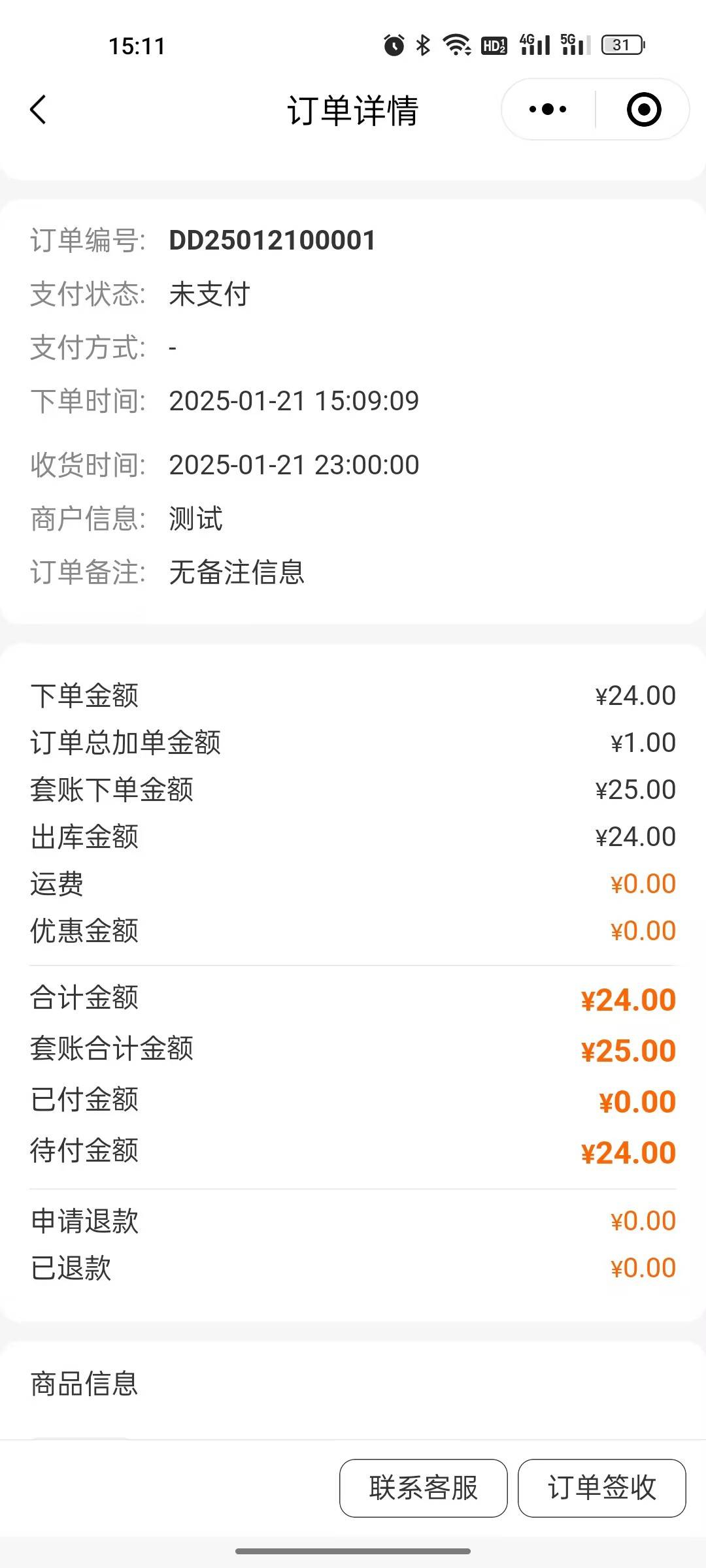Image resolution: width=706 pixels, height=1568 pixels.
Task: Tap the 联系客服 button
Action: click(x=424, y=1488)
